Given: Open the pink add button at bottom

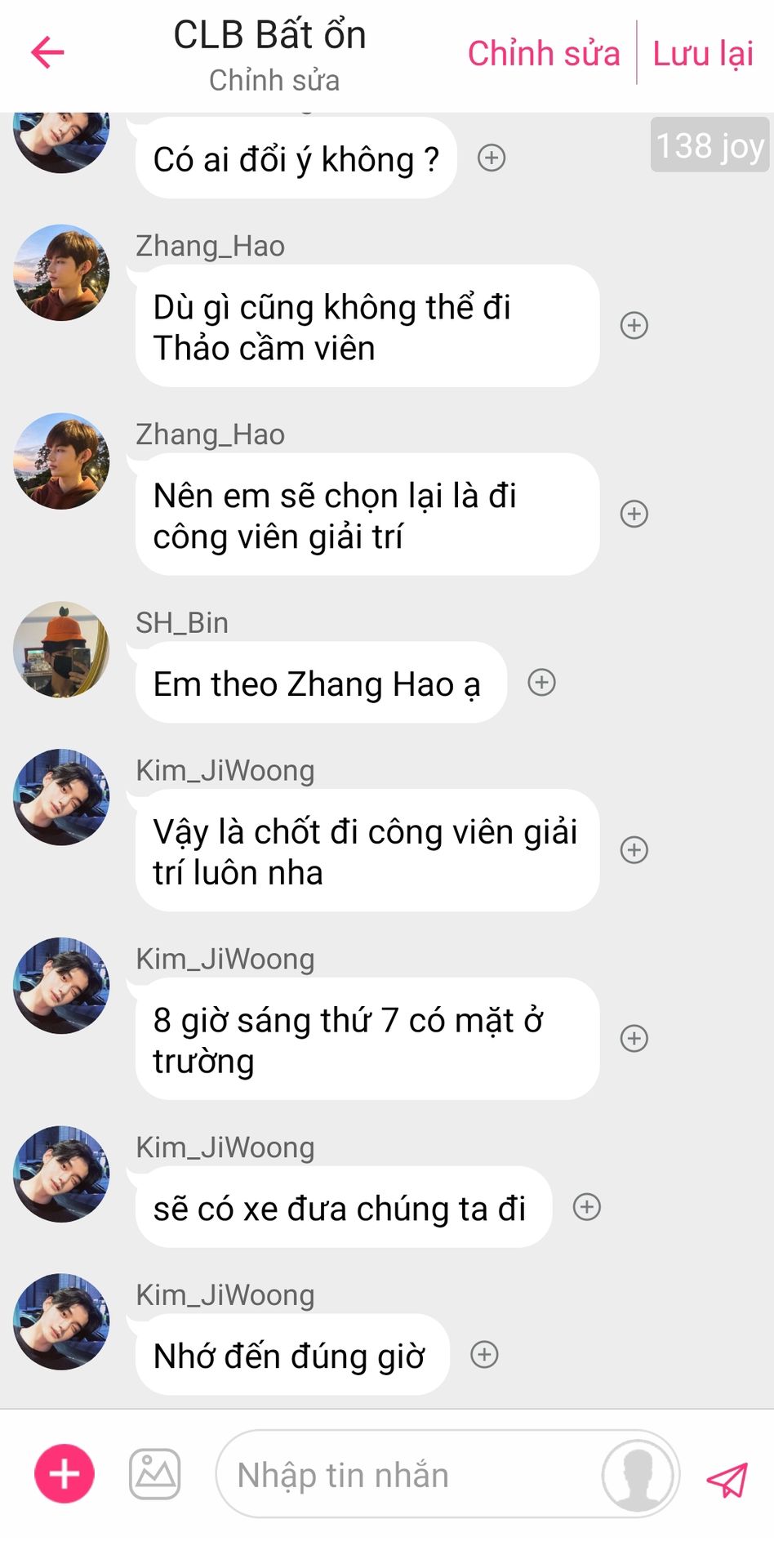Looking at the screenshot, I should pyautogui.click(x=64, y=1474).
